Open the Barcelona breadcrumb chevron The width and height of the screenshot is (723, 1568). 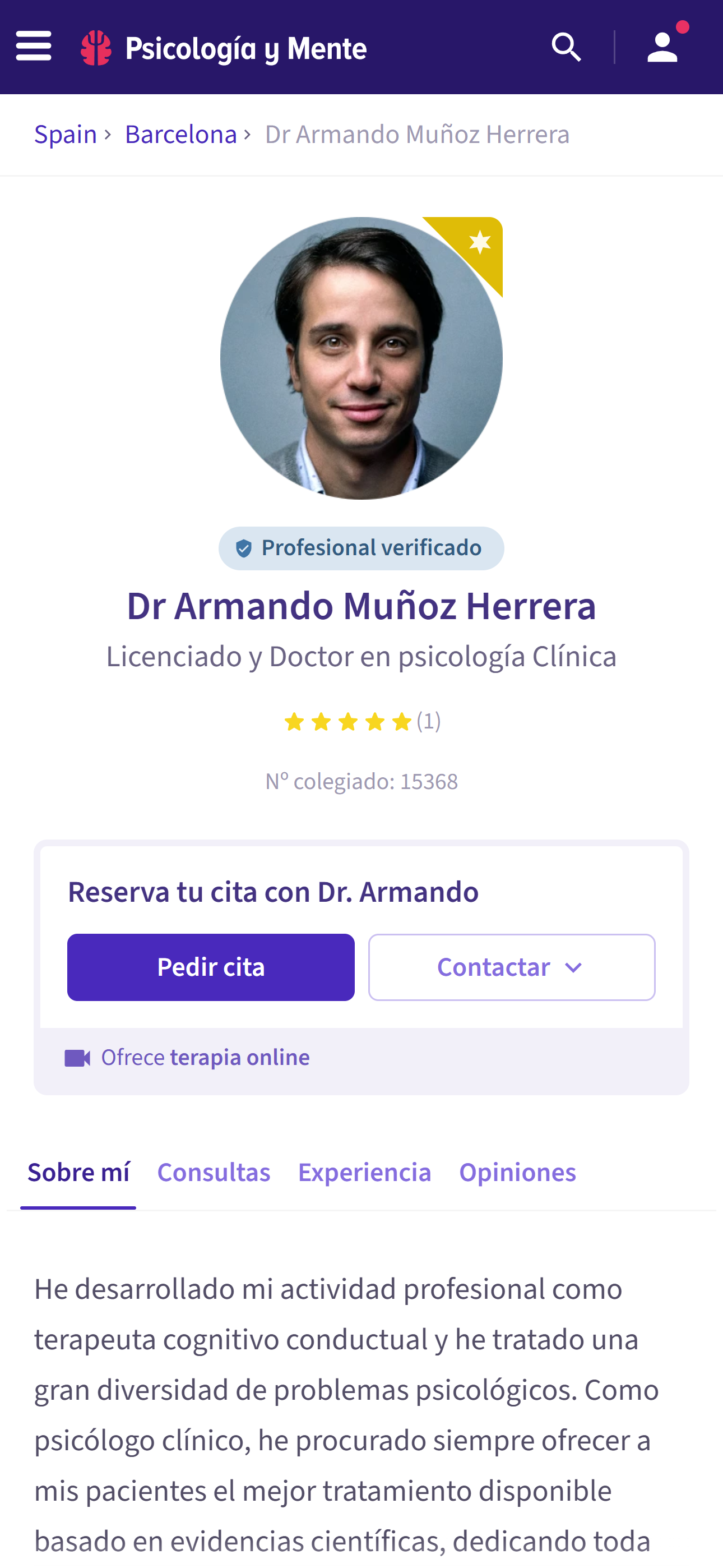247,135
